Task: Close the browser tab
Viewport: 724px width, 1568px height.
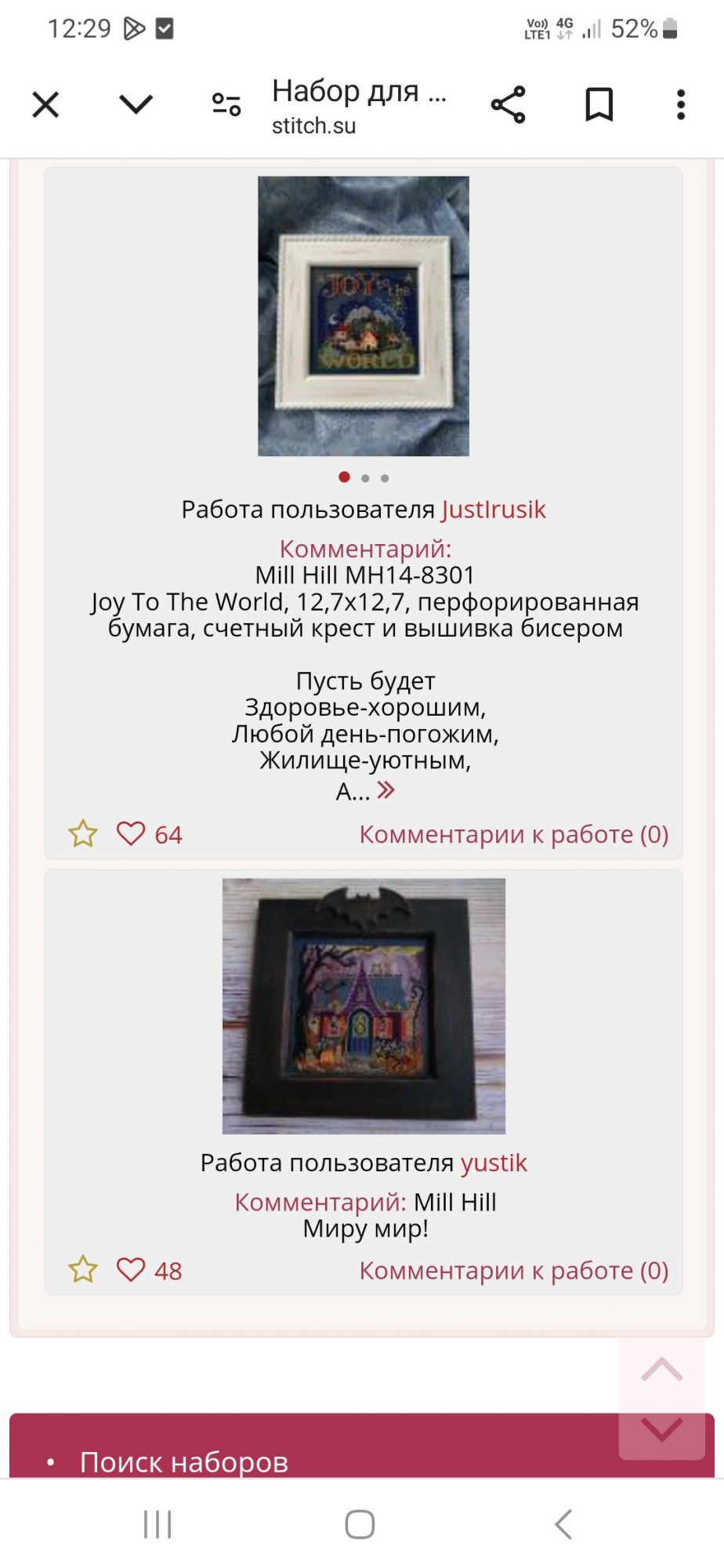Action: [45, 104]
